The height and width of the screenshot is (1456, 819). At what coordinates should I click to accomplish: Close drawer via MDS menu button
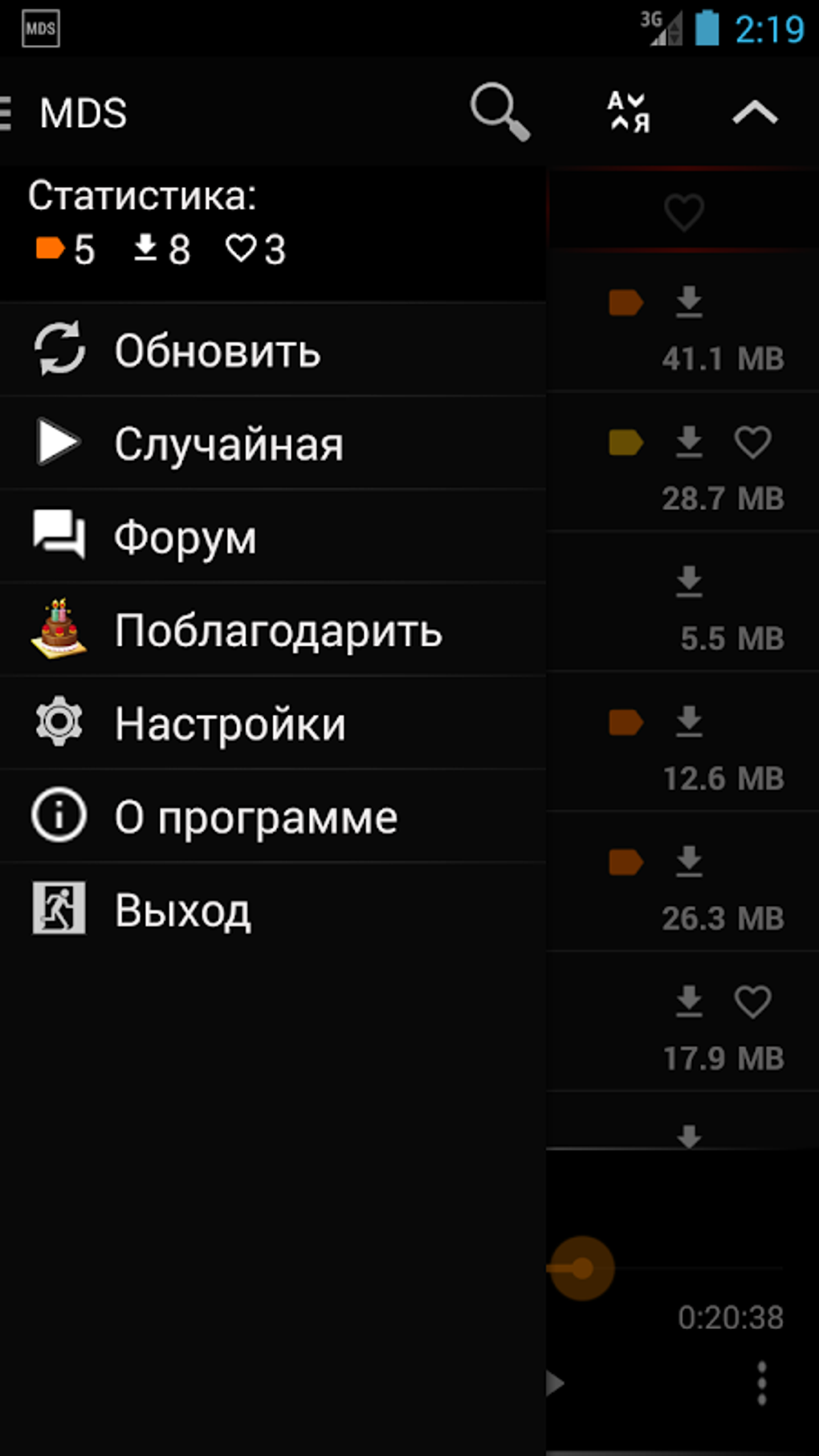(x=64, y=112)
